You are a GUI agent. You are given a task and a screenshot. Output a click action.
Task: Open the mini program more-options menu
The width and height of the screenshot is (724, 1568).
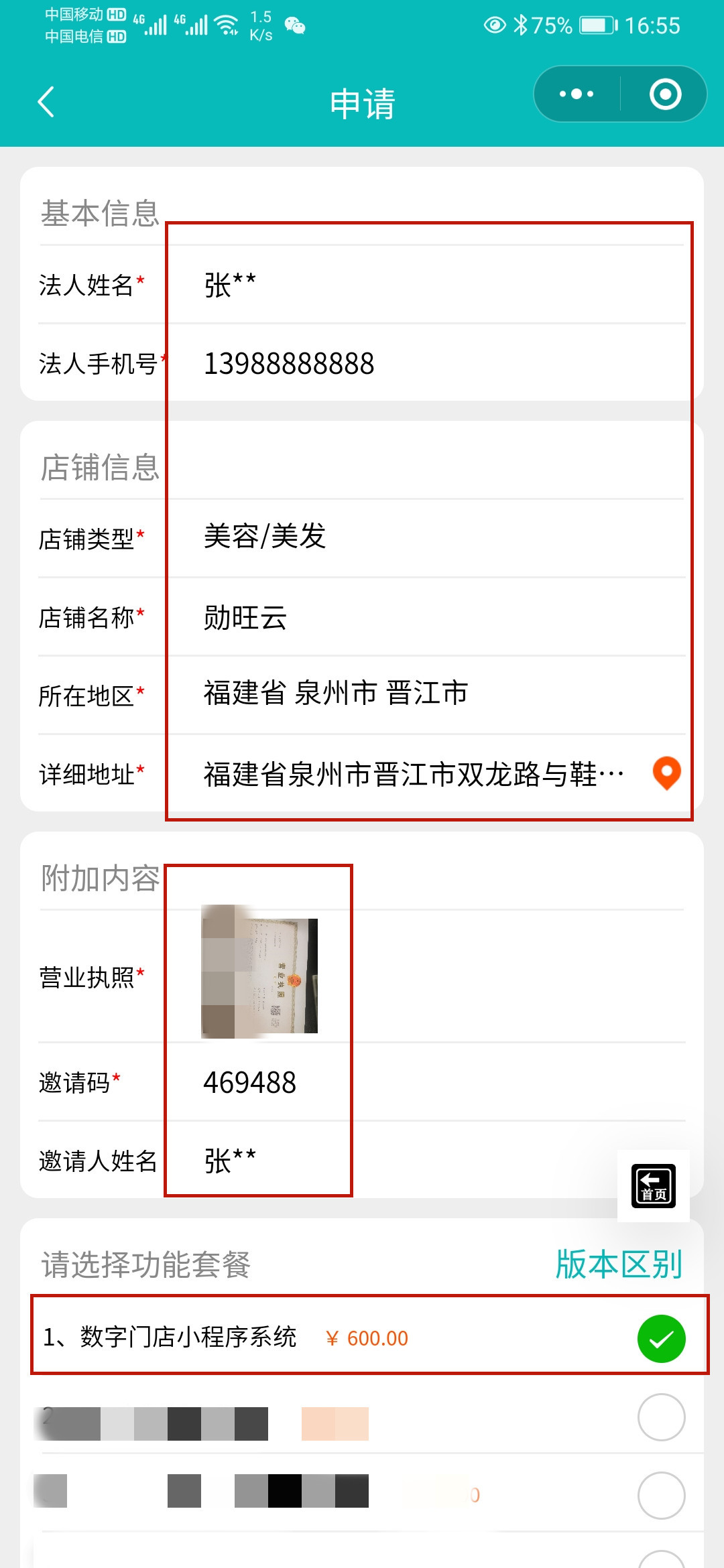(577, 94)
